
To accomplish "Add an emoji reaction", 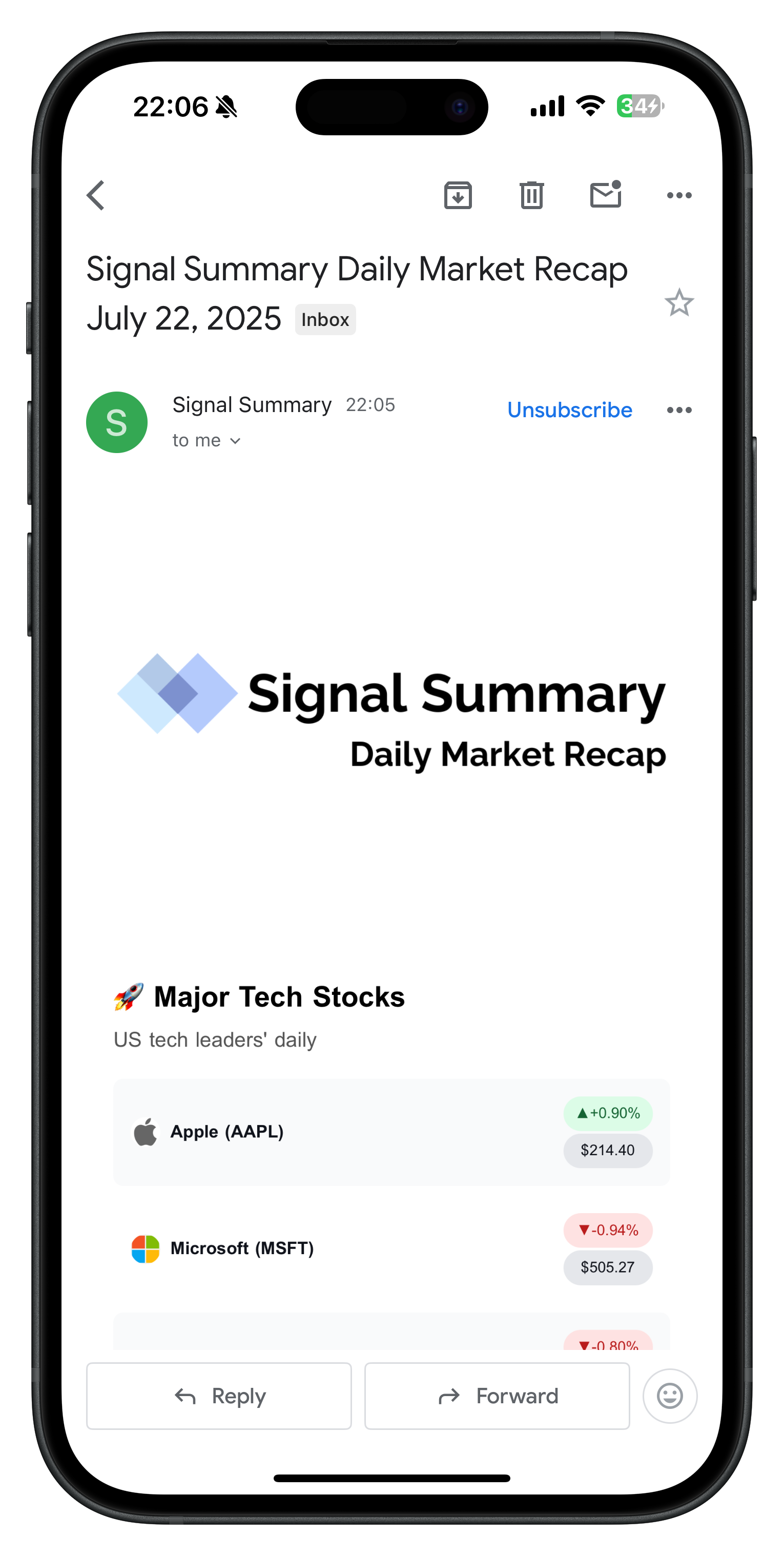I will pos(669,1396).
